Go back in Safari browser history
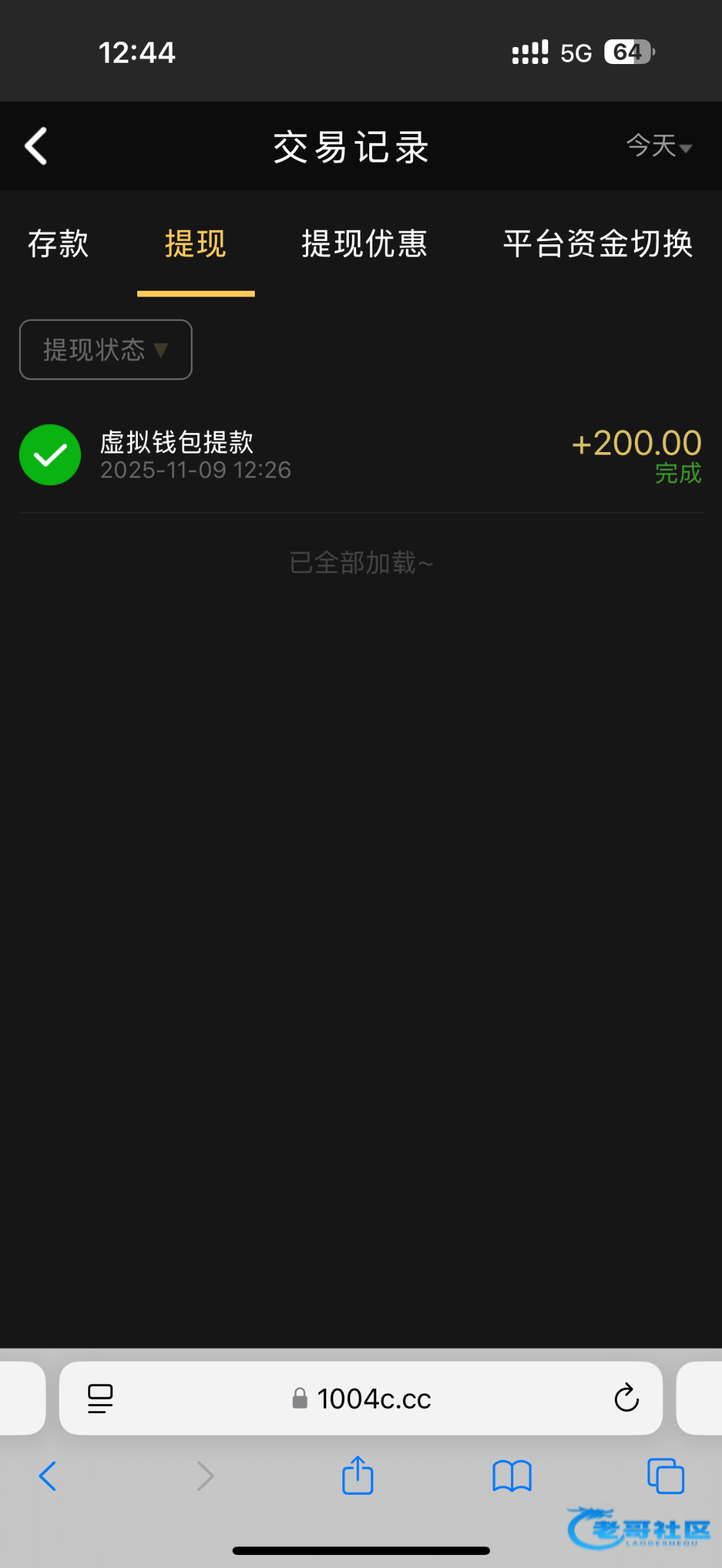Screen dimensions: 722x1568 coord(48,1476)
